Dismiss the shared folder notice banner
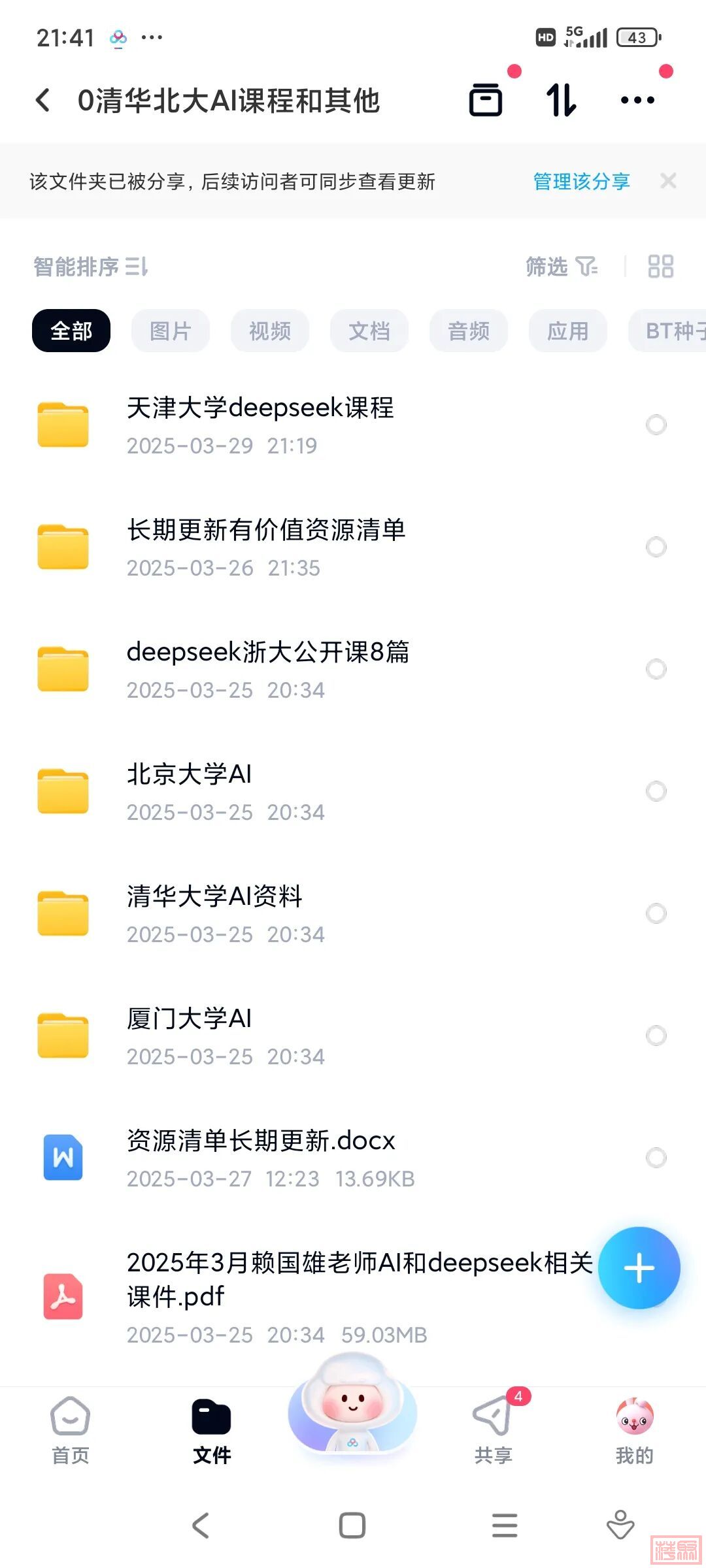706x1568 pixels. [668, 181]
